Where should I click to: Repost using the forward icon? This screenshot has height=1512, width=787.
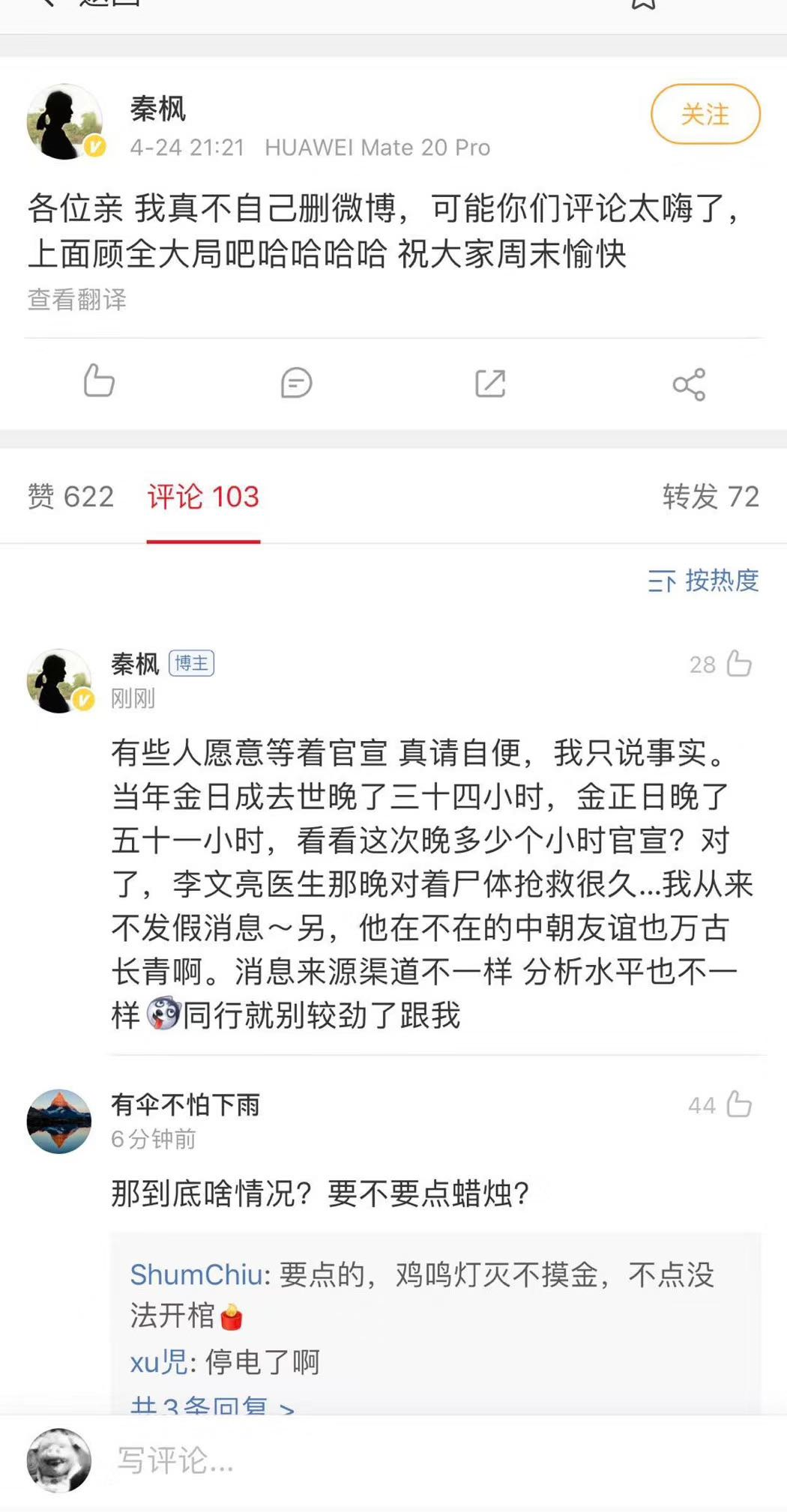(491, 384)
